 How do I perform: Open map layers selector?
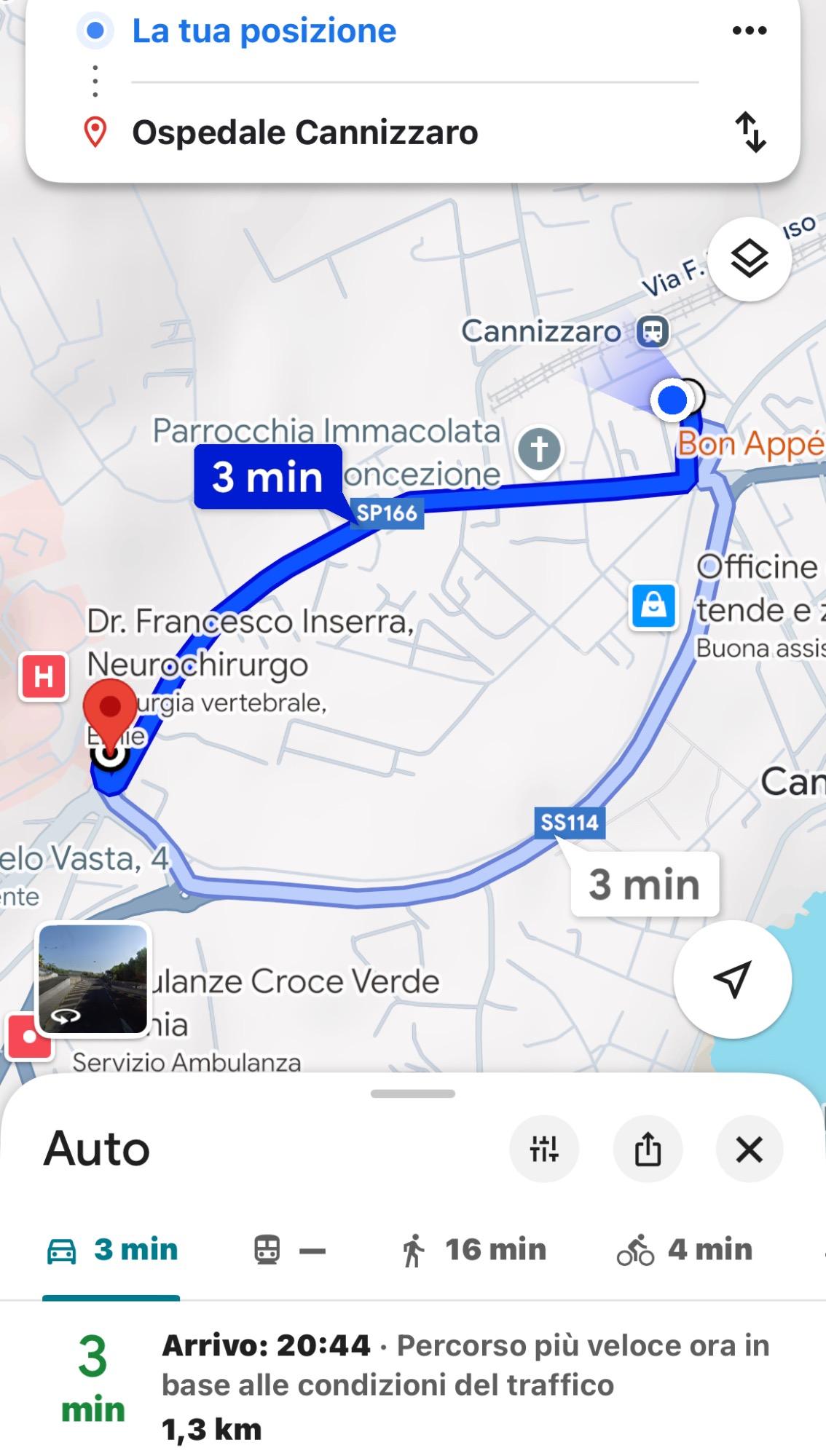click(750, 259)
